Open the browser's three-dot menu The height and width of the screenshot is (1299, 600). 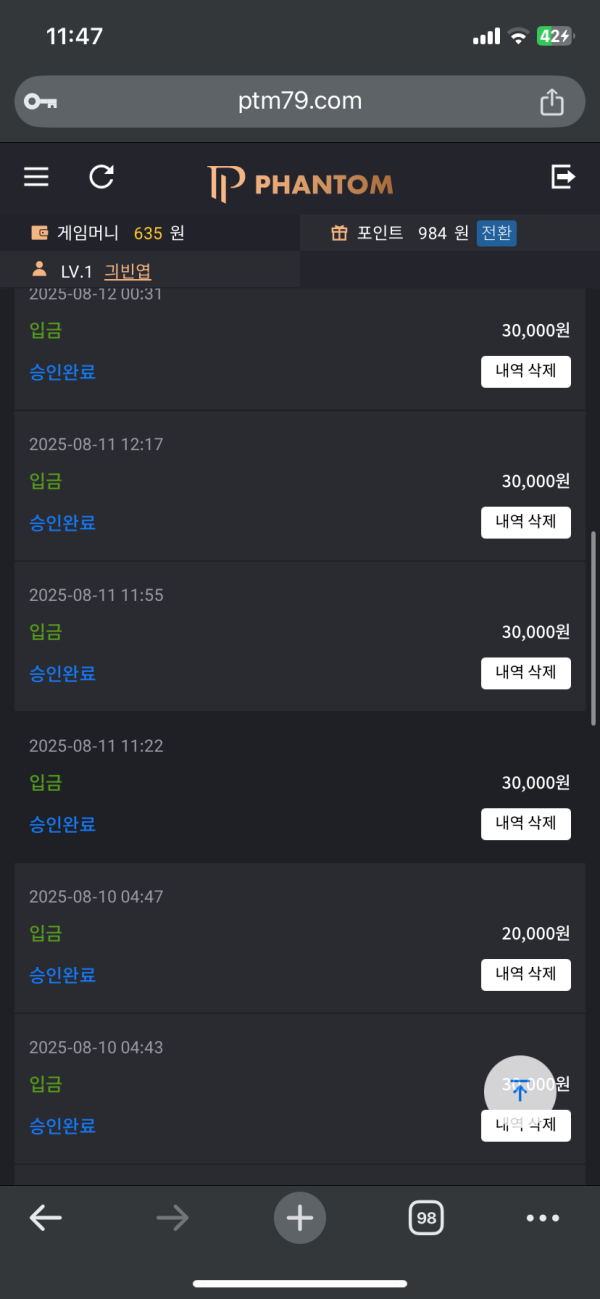coord(543,1218)
